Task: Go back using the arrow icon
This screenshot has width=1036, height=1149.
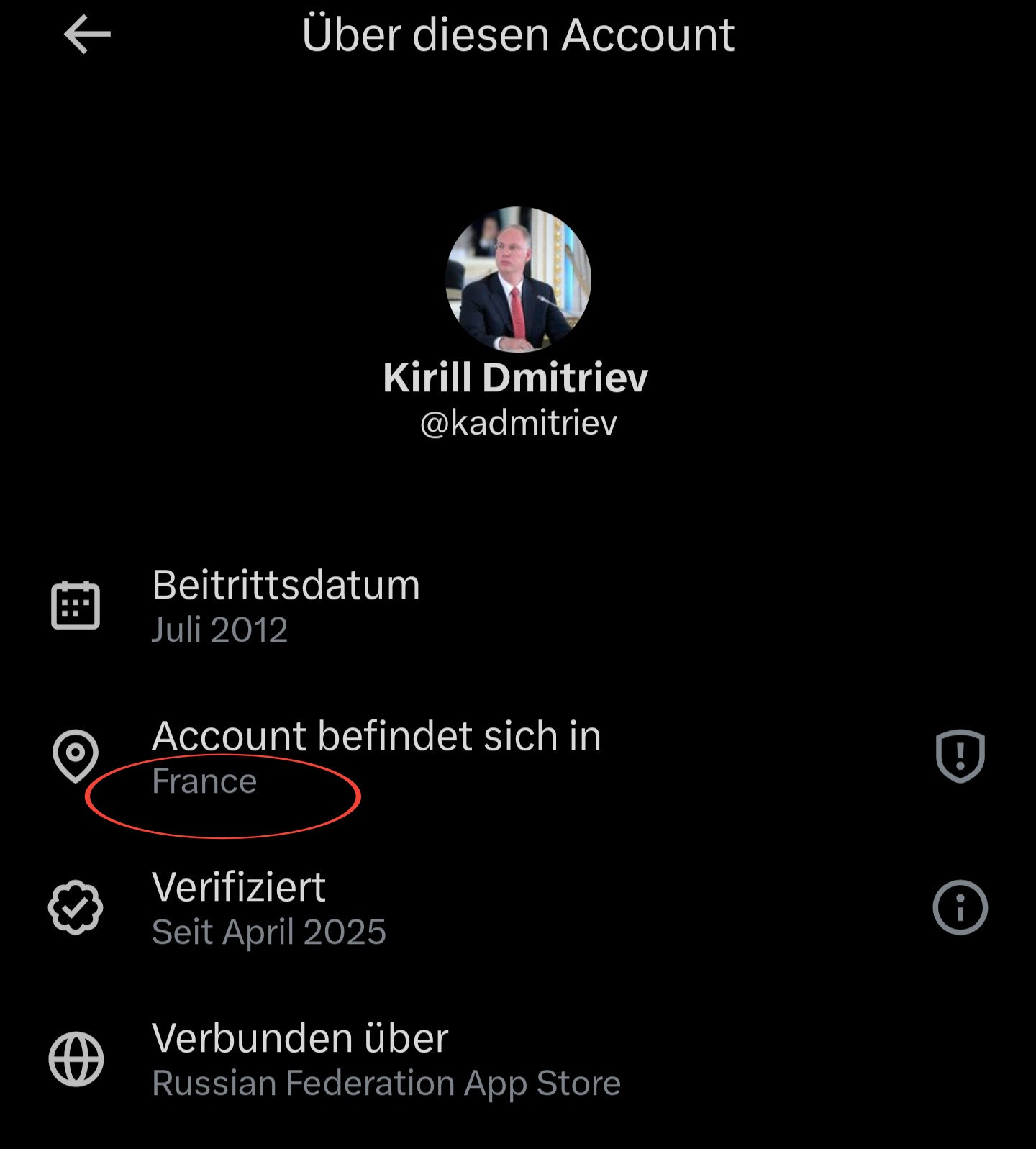Action: (x=87, y=35)
